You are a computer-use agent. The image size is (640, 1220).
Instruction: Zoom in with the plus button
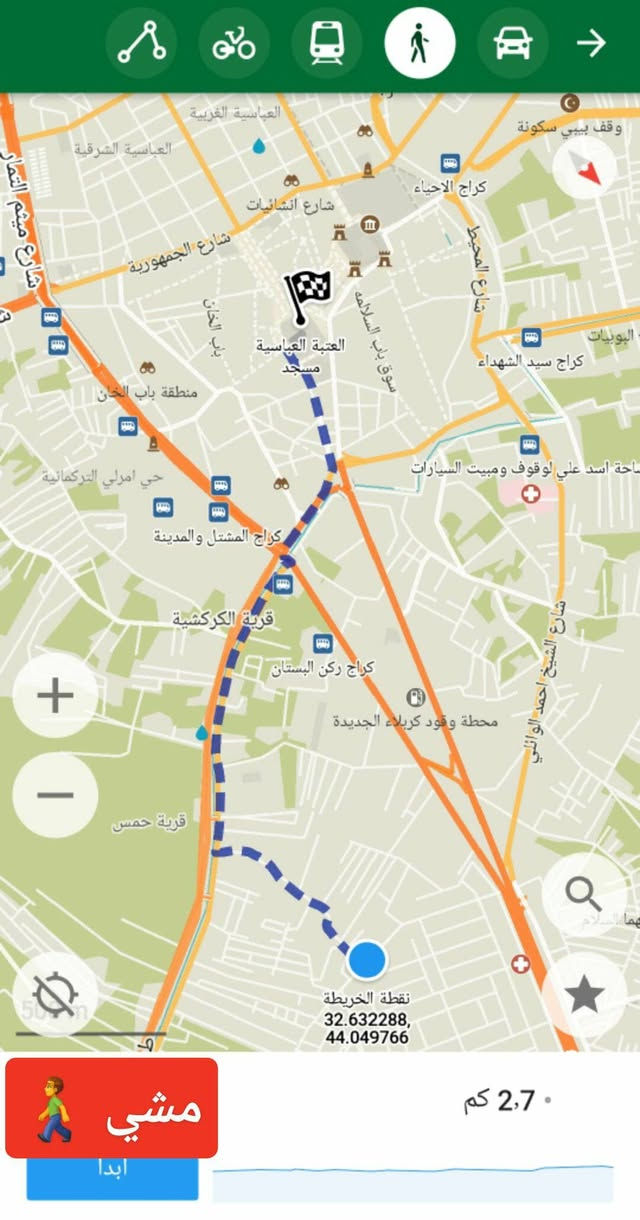[x=56, y=696]
